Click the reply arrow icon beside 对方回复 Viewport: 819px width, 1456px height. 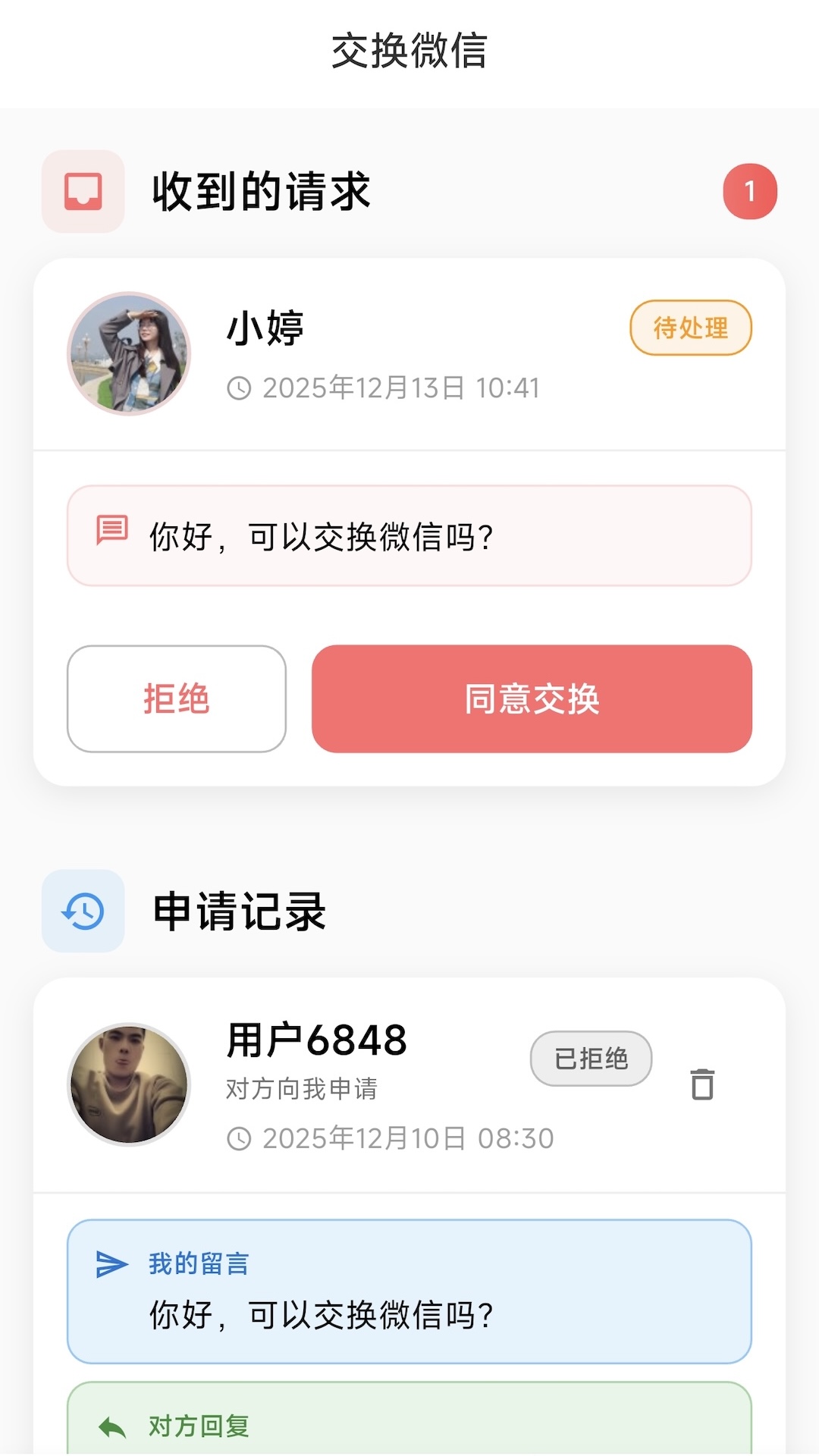(112, 1424)
